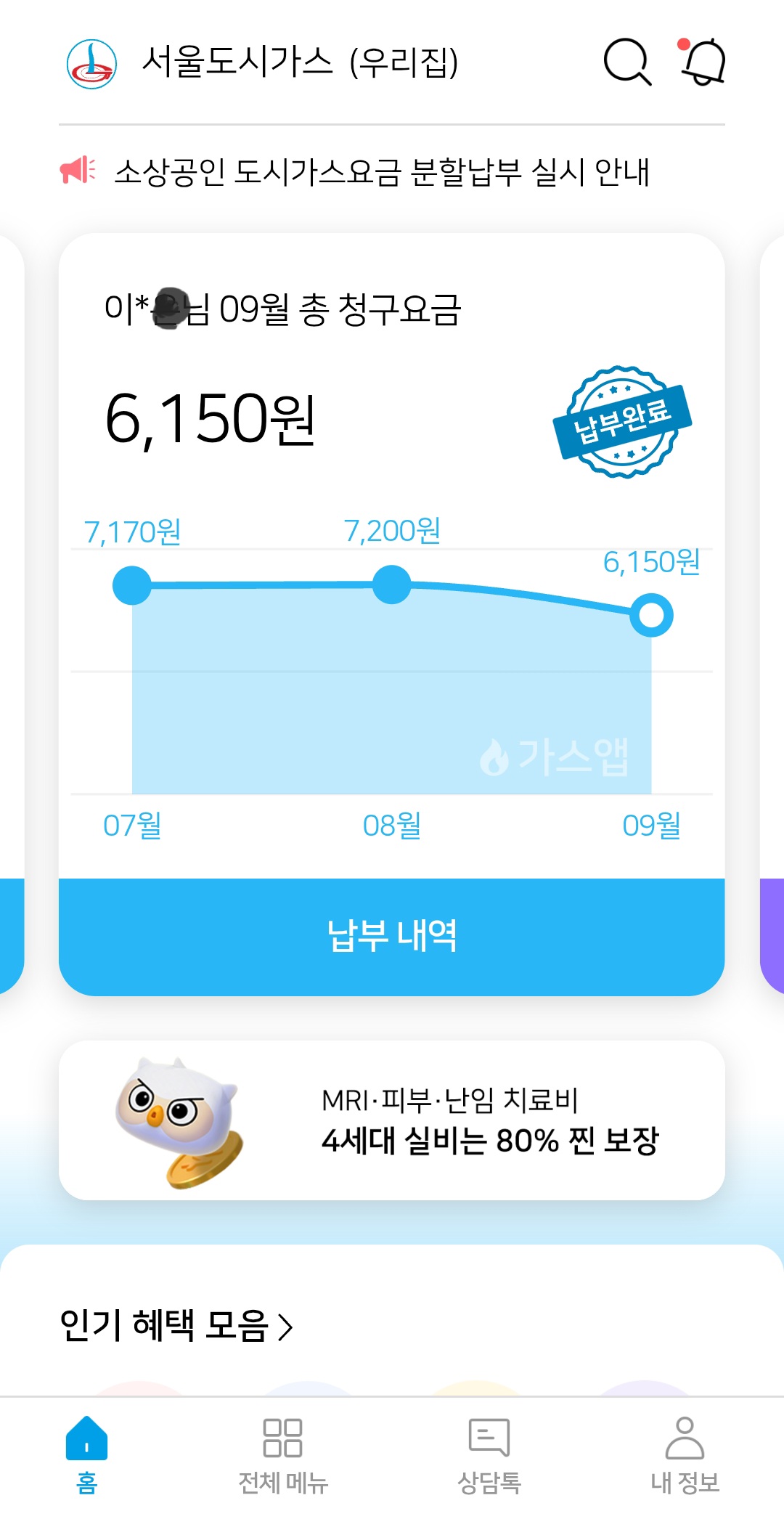This screenshot has width=784, height=1519.
Task: Open the 4세대 실비 insurance banner
Action: [x=392, y=1120]
